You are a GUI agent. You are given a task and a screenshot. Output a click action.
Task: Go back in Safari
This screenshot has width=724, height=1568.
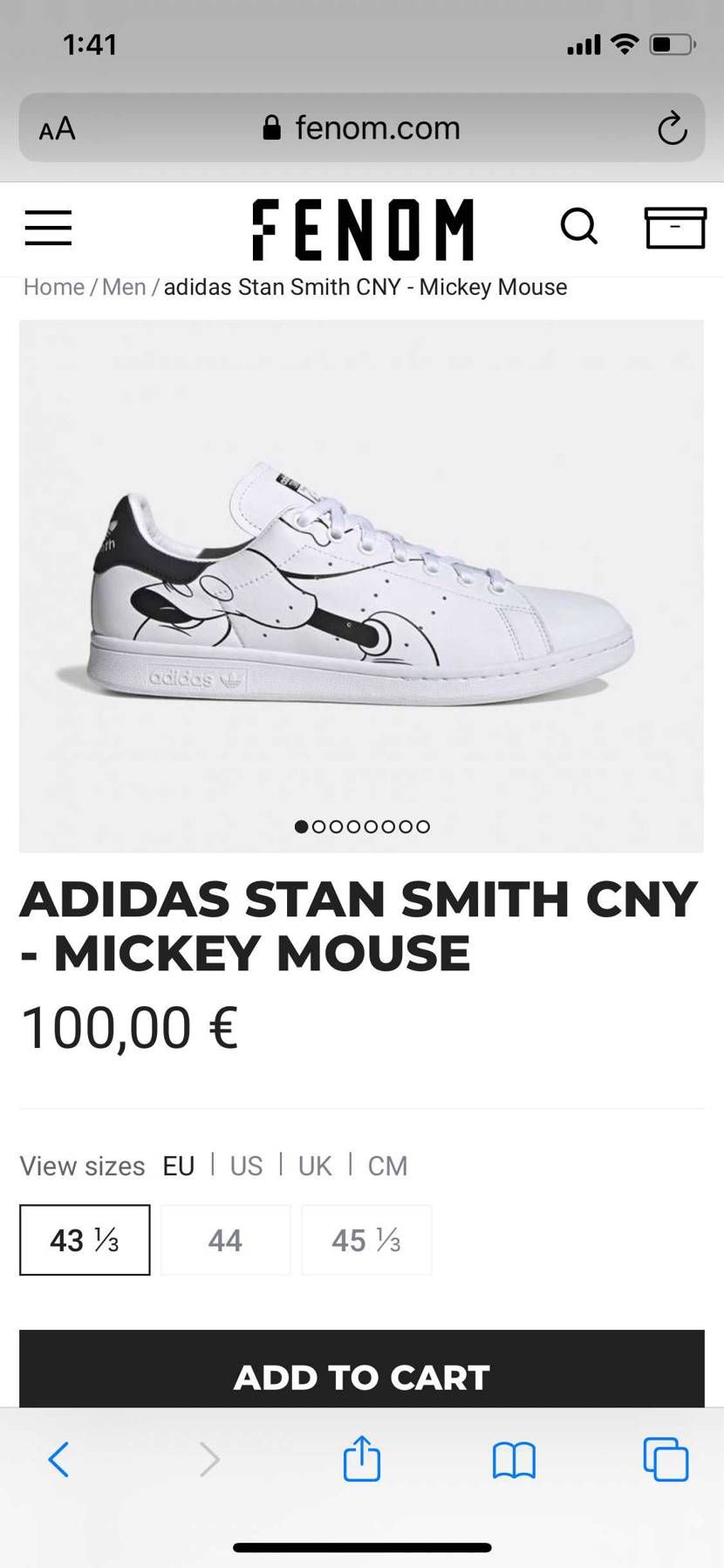[x=58, y=1459]
